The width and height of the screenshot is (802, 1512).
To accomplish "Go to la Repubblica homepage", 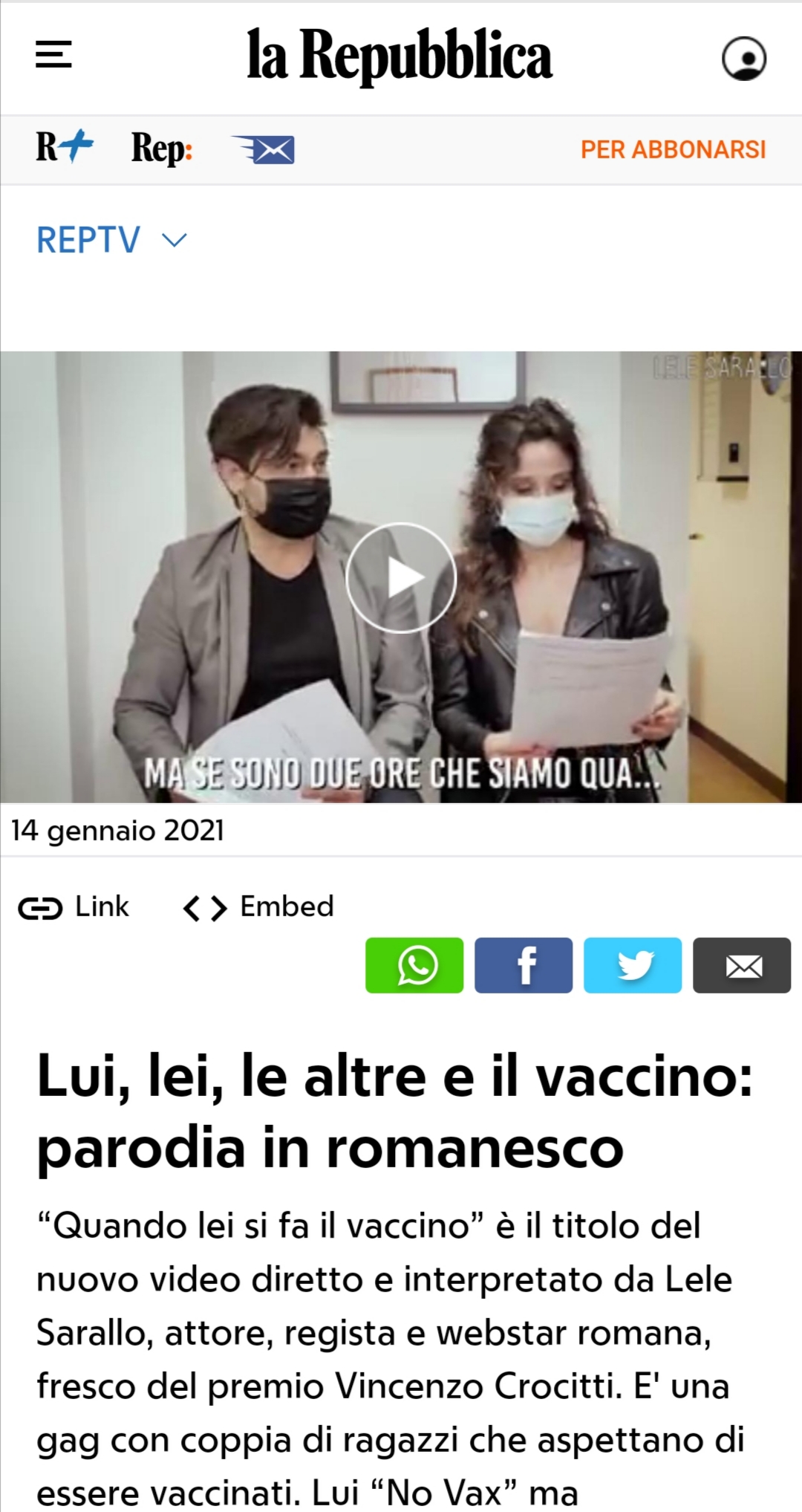I will [400, 55].
